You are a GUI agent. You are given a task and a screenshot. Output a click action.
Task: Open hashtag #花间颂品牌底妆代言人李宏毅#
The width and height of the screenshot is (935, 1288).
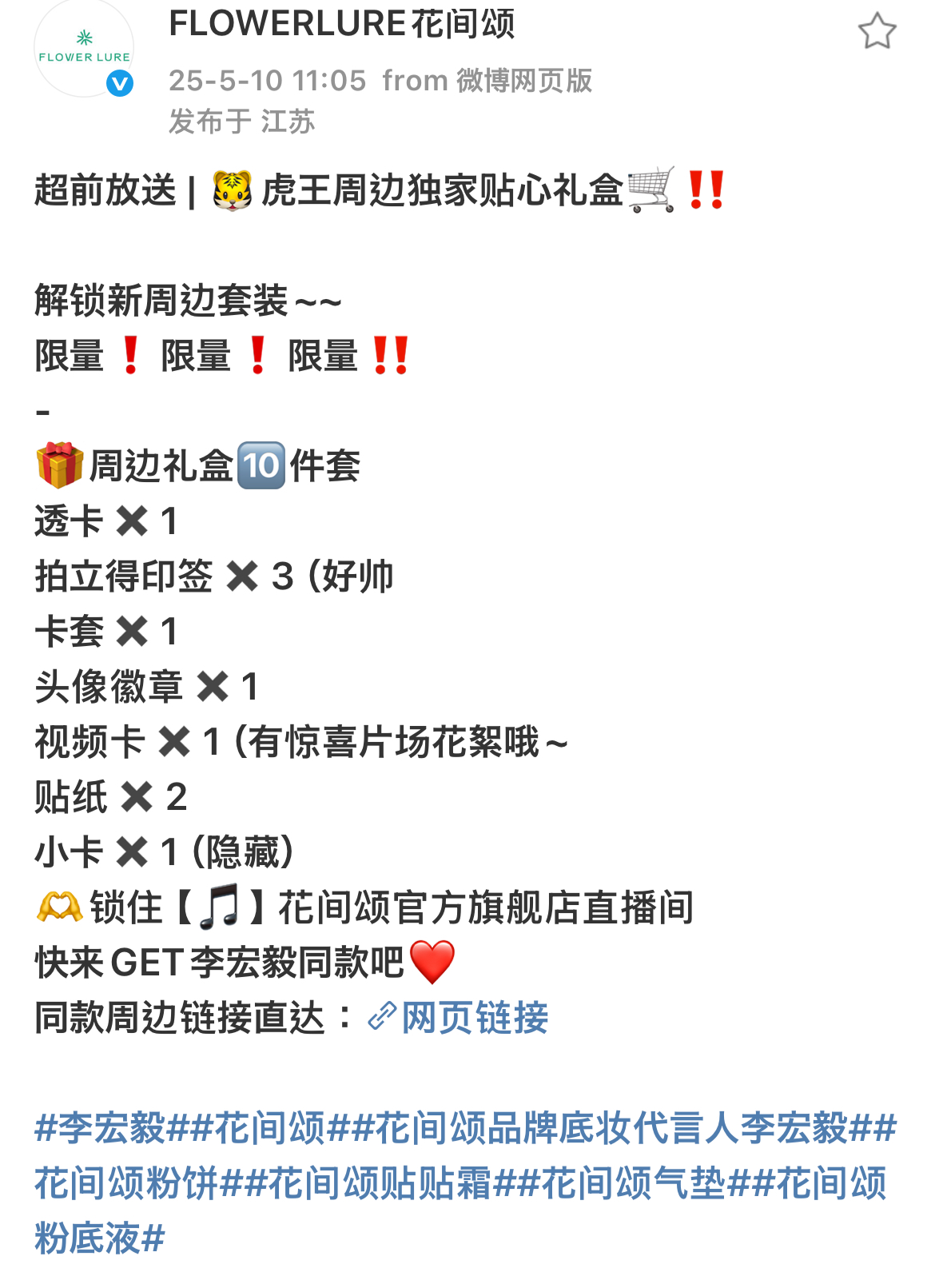coord(611,1128)
